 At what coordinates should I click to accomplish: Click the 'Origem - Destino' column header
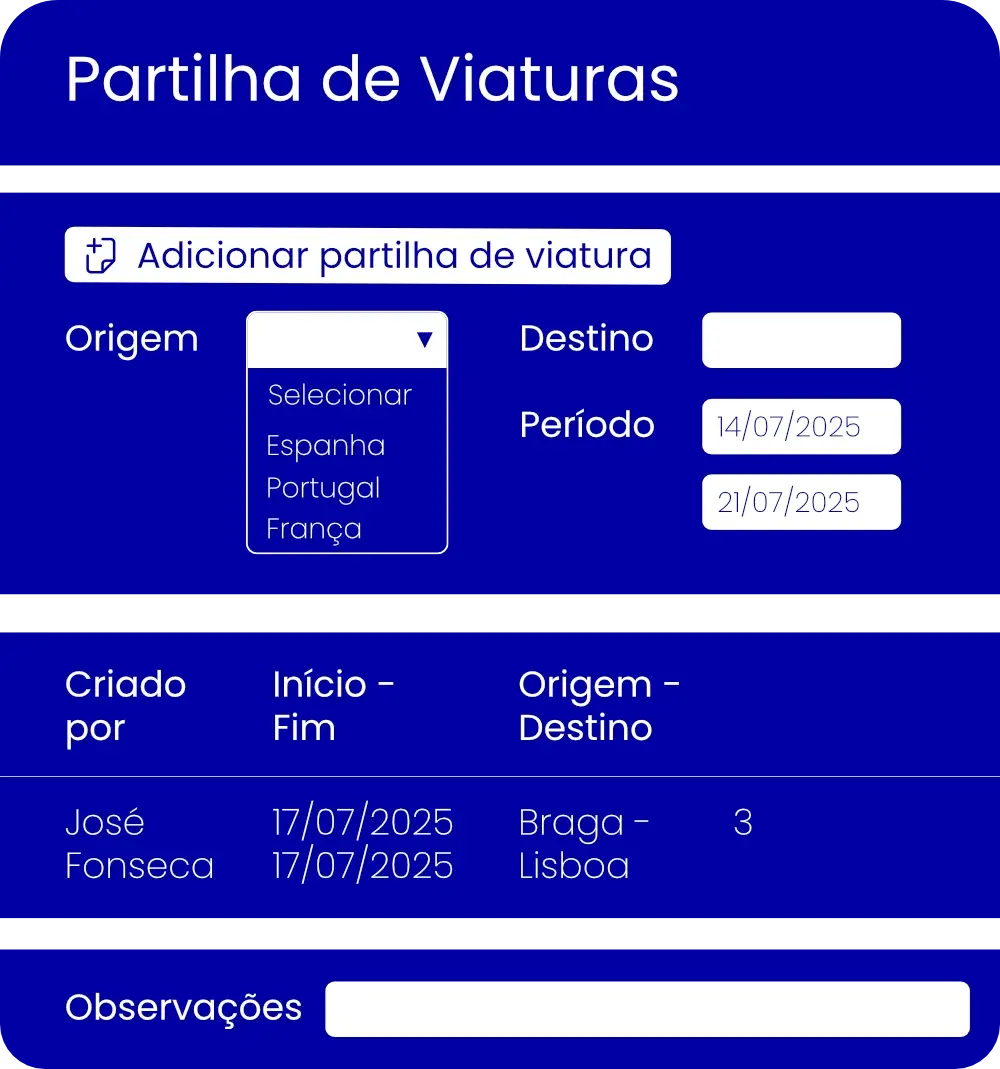pos(598,706)
